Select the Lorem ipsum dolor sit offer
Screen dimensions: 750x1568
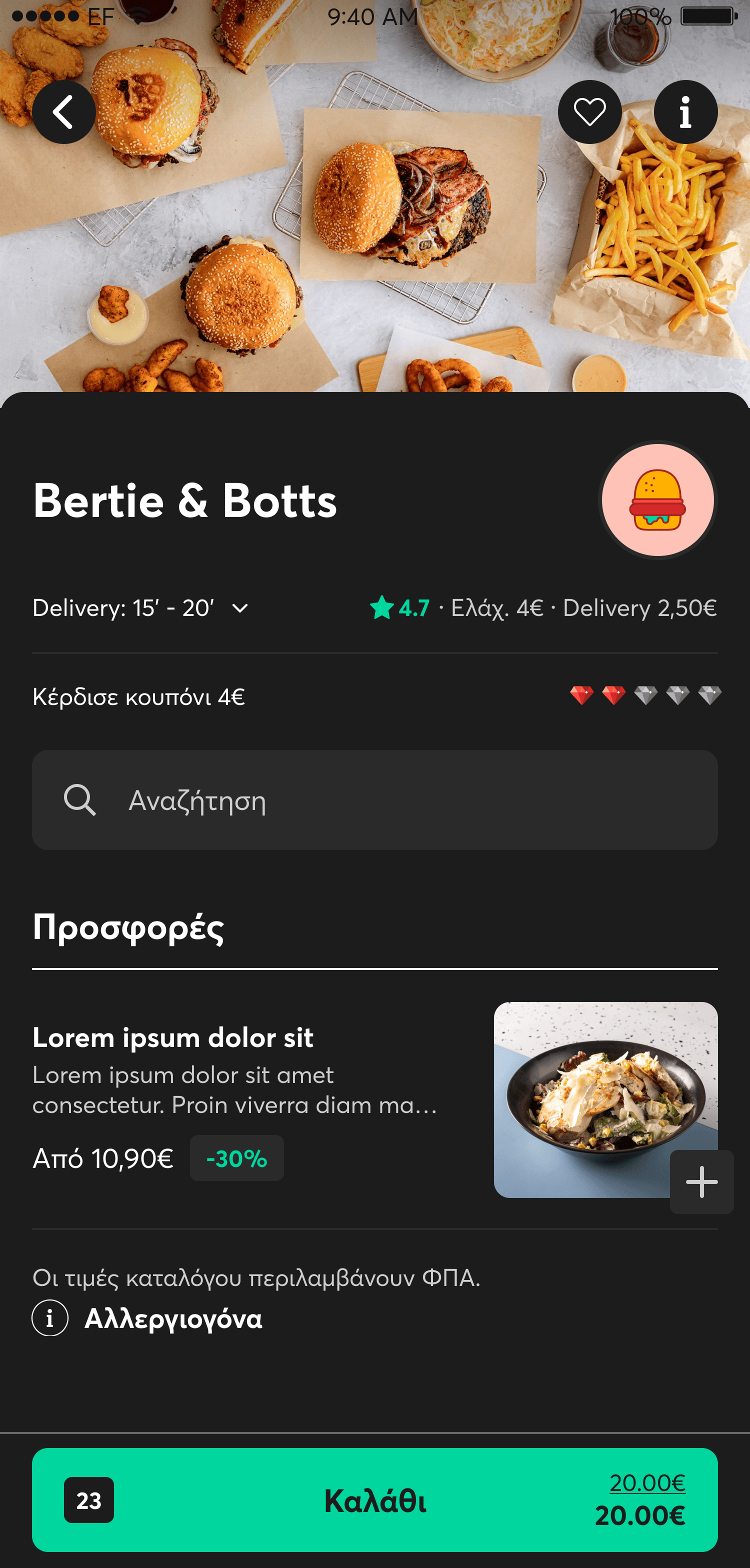coord(173,1038)
